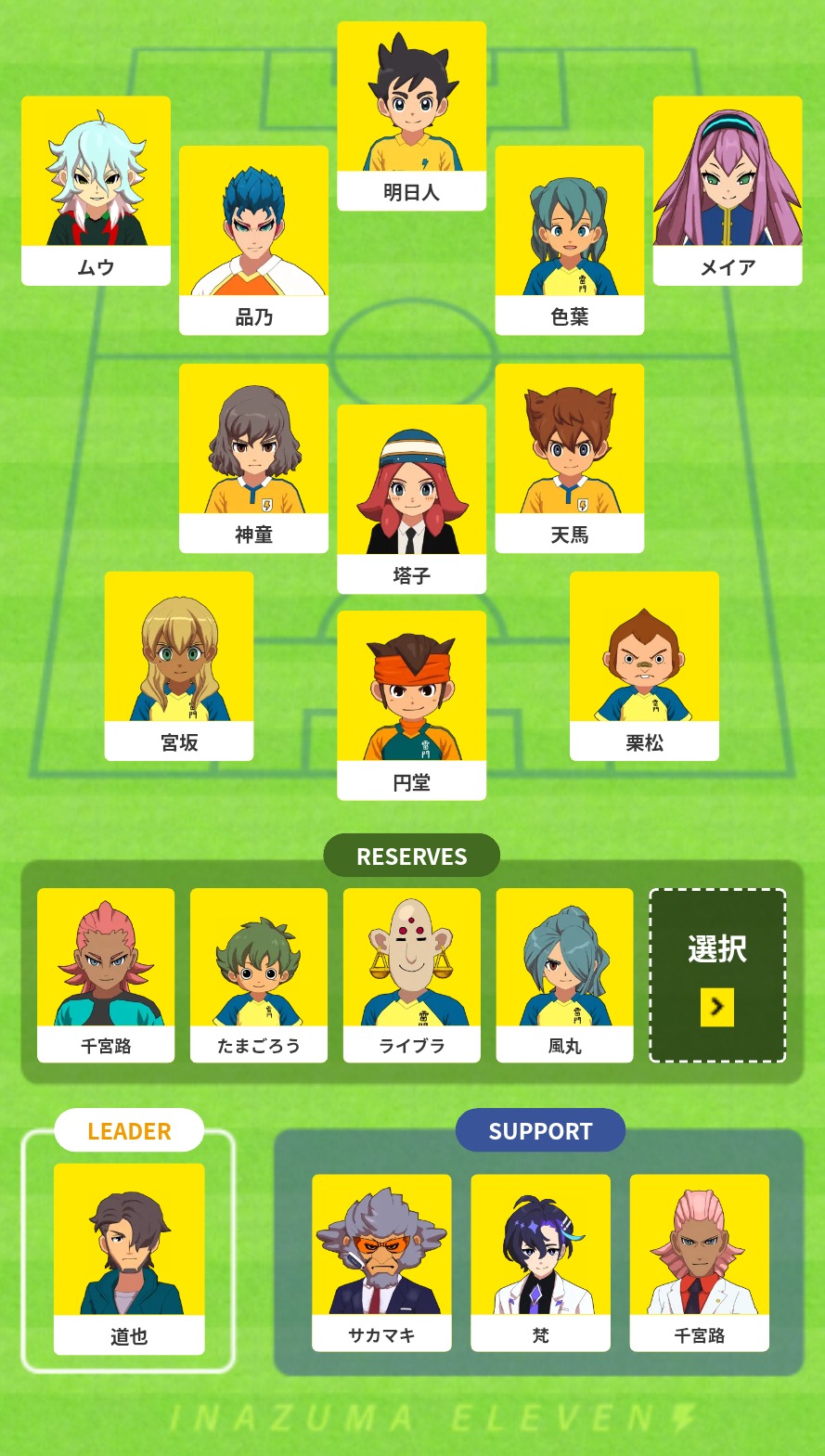The image size is (825, 1456).
Task: Select forward 明日人 card
Action: [411, 116]
